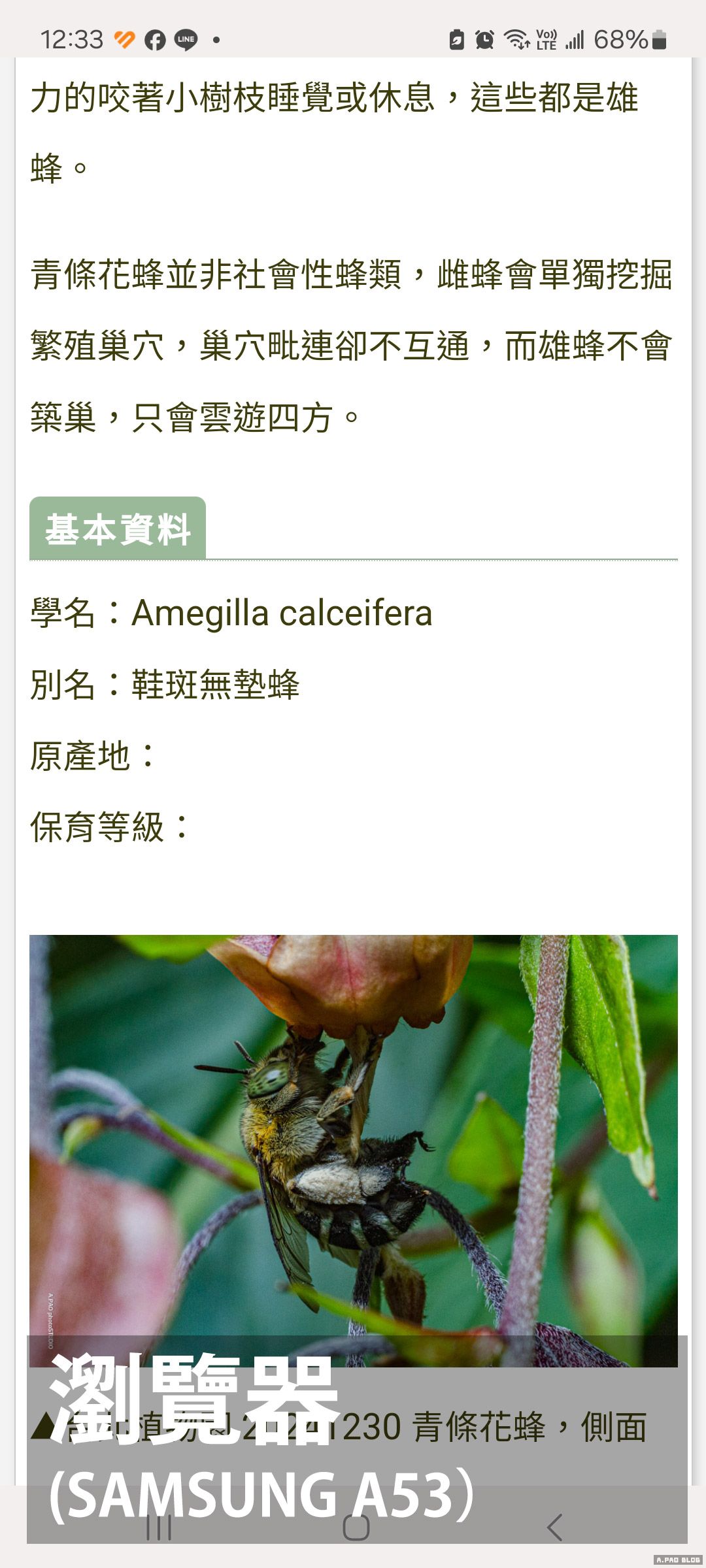Return to the home screen
The height and width of the screenshot is (1568, 706).
(356, 1527)
